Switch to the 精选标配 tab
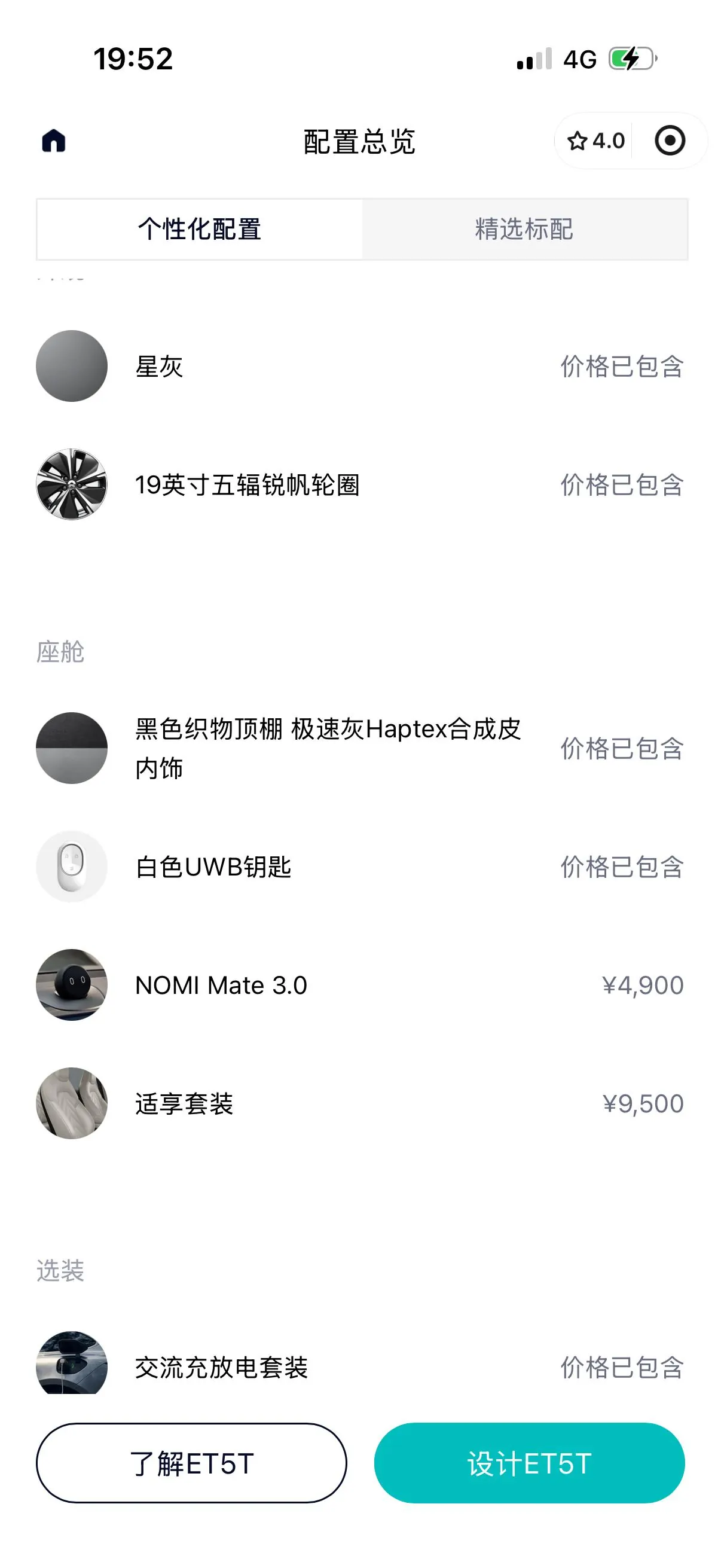721x1568 pixels. point(524,230)
